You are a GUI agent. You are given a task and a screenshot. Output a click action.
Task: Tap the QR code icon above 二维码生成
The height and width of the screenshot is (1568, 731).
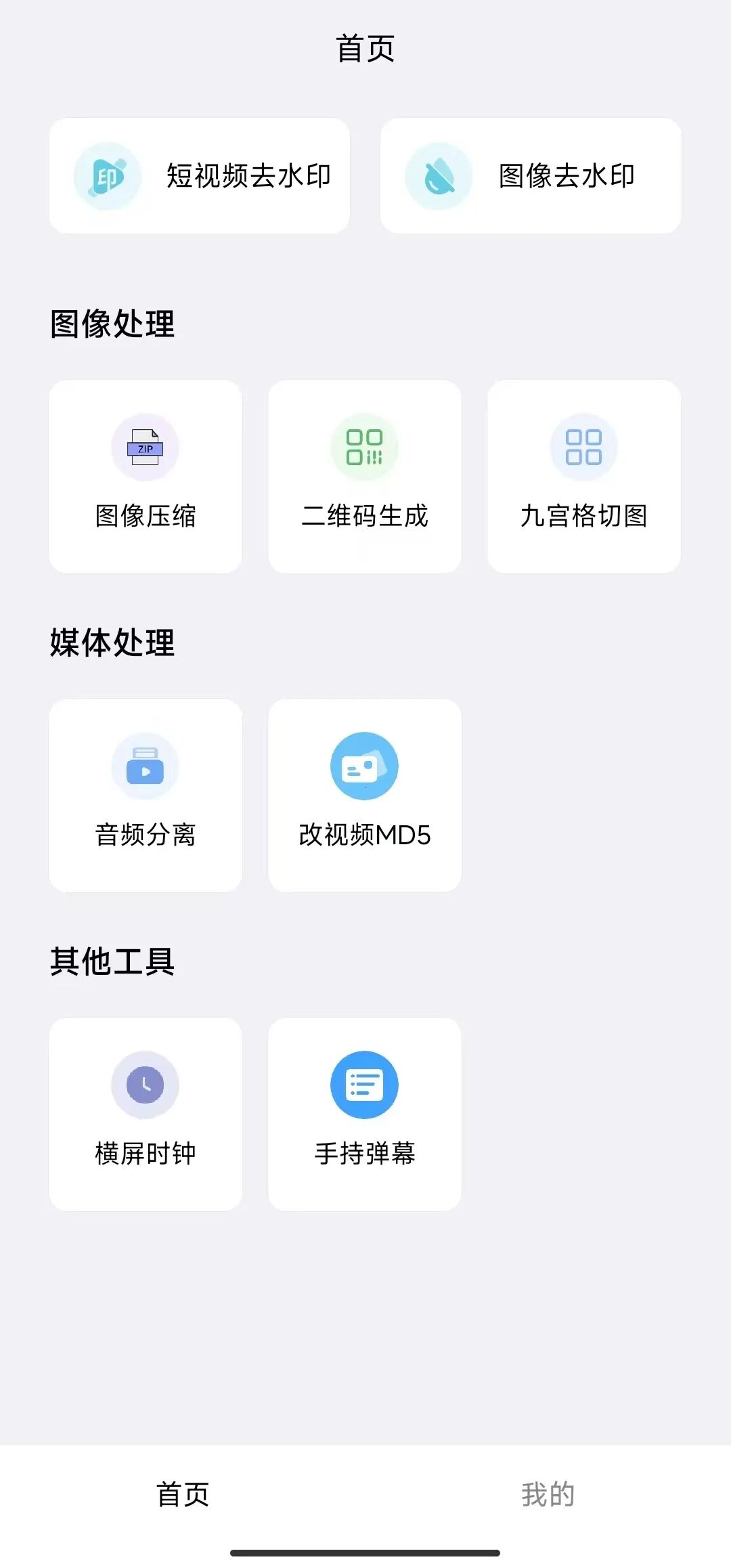364,447
